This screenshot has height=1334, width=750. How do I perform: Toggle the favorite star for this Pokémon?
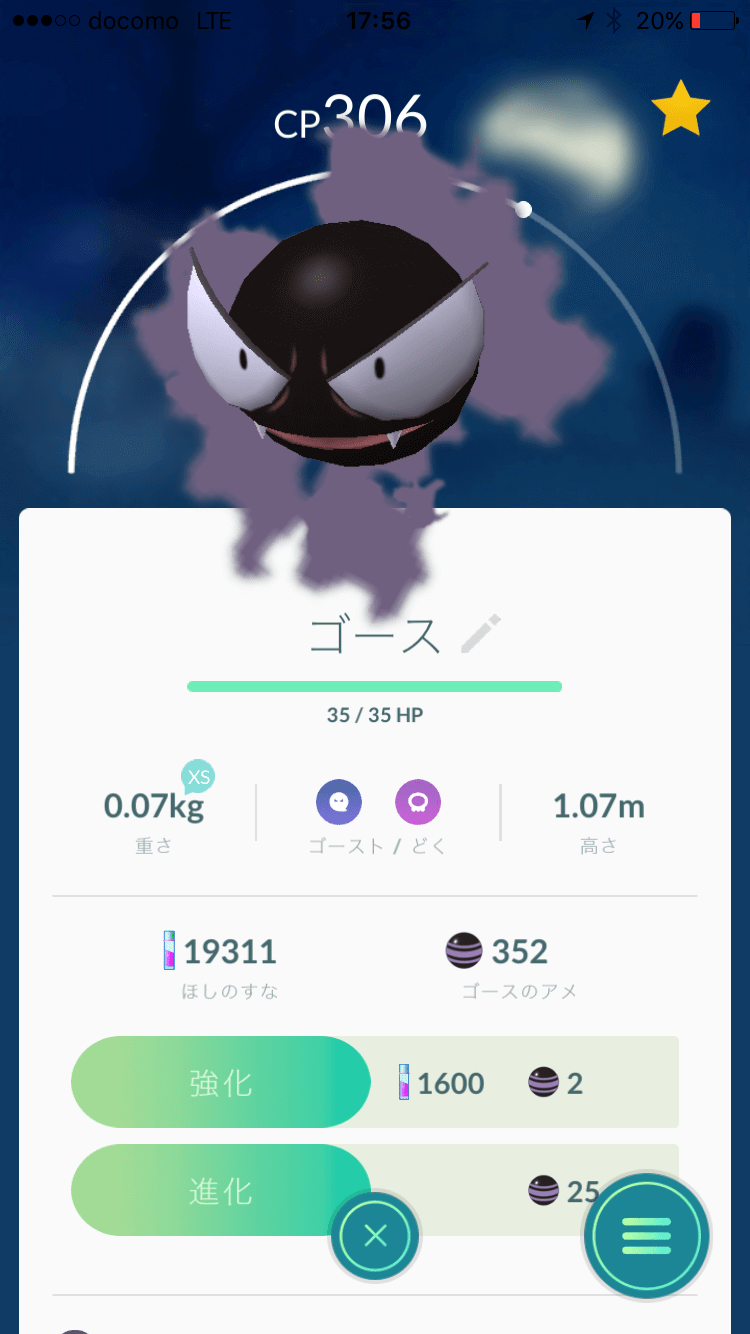click(x=680, y=110)
